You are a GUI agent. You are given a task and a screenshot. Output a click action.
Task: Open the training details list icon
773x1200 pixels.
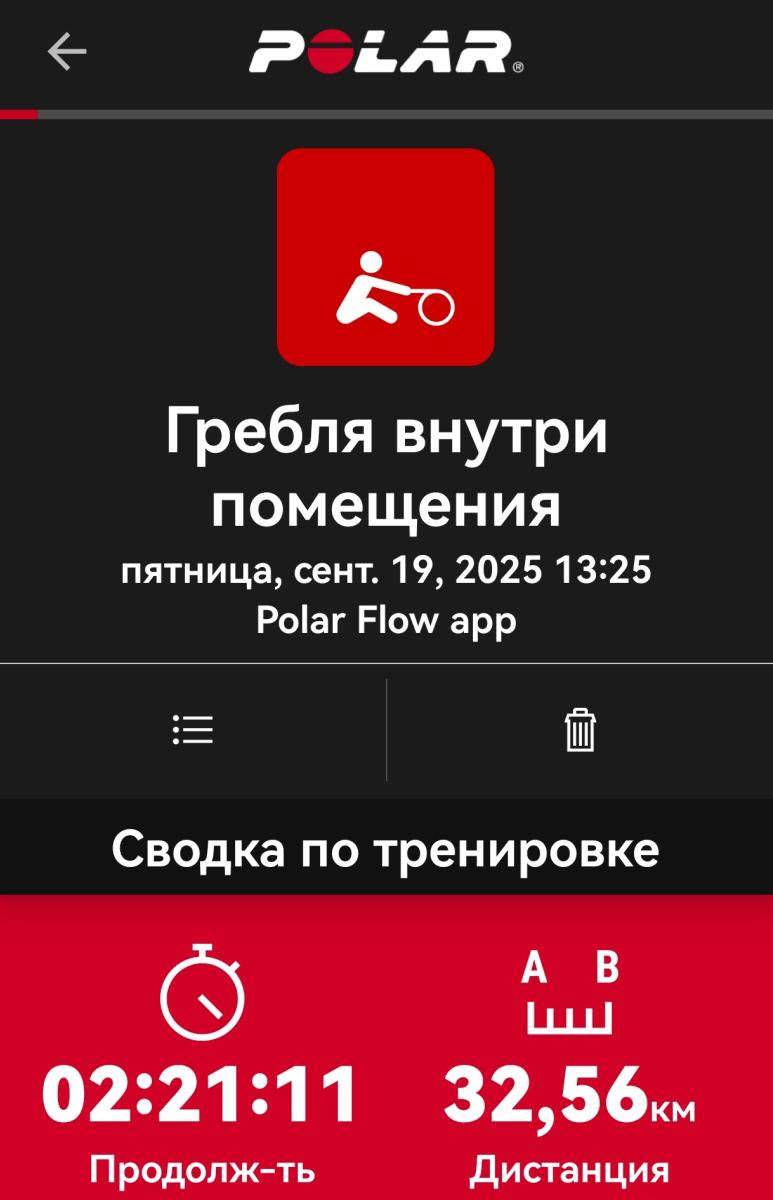point(193,730)
